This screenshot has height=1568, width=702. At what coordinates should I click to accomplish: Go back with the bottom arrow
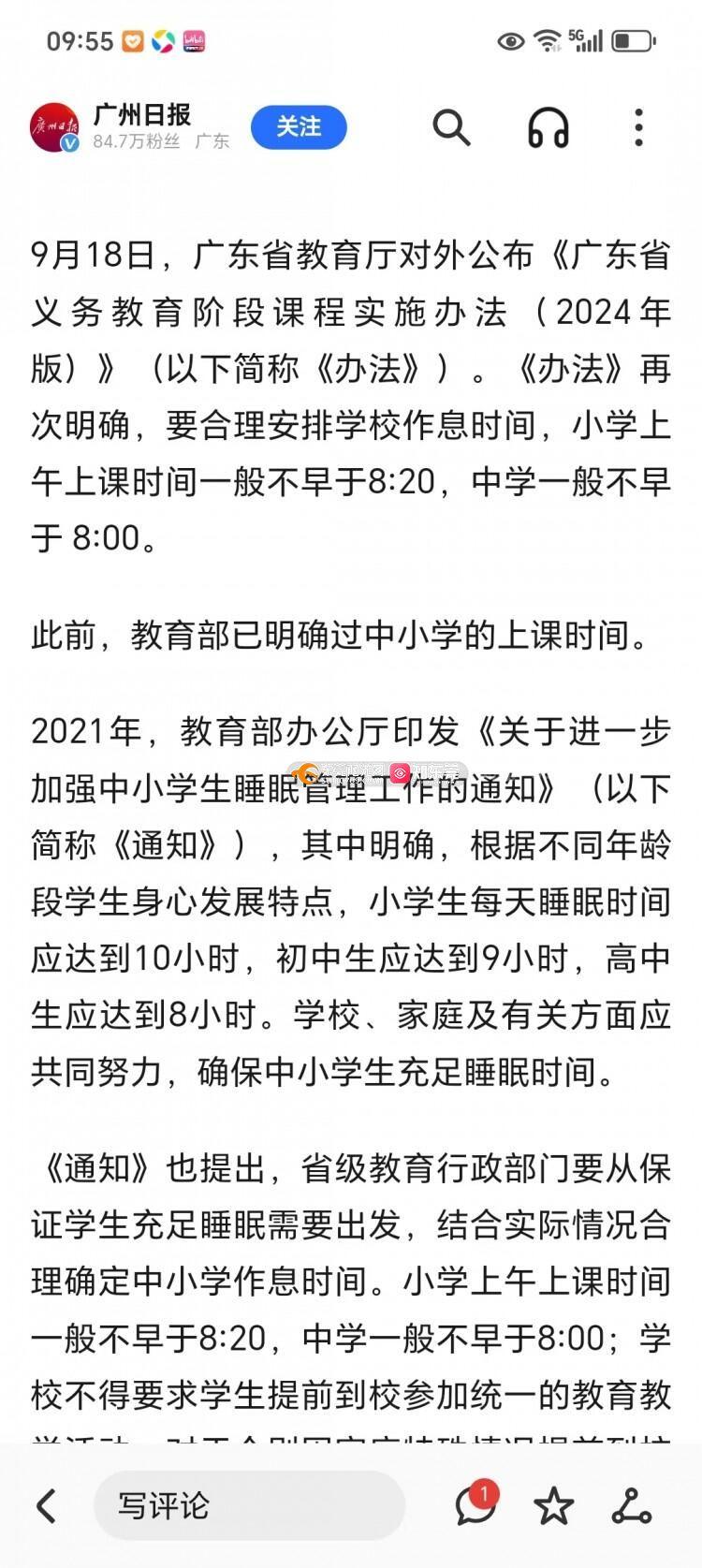[46, 1505]
